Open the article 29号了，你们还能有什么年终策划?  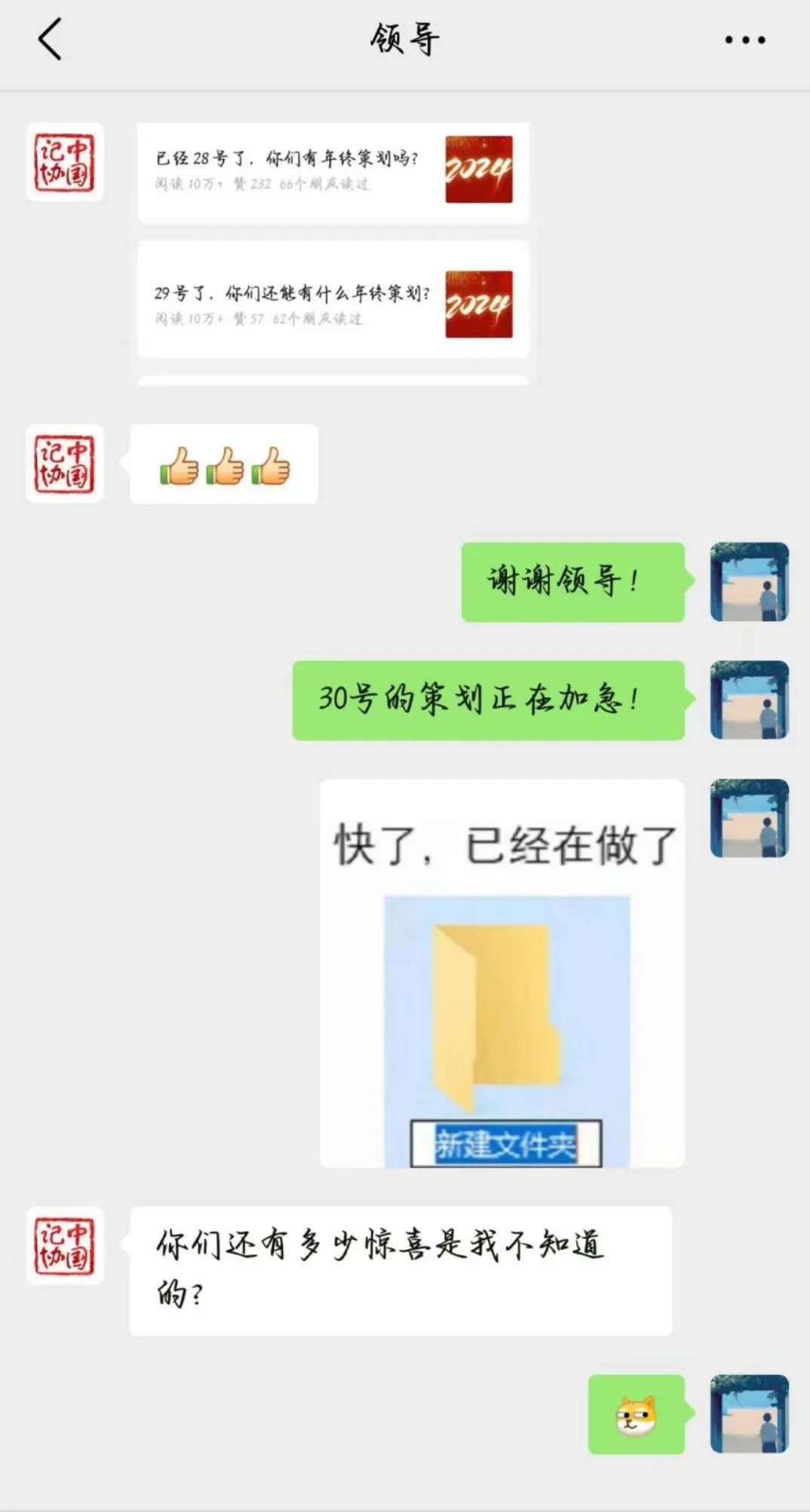pyautogui.click(x=333, y=300)
